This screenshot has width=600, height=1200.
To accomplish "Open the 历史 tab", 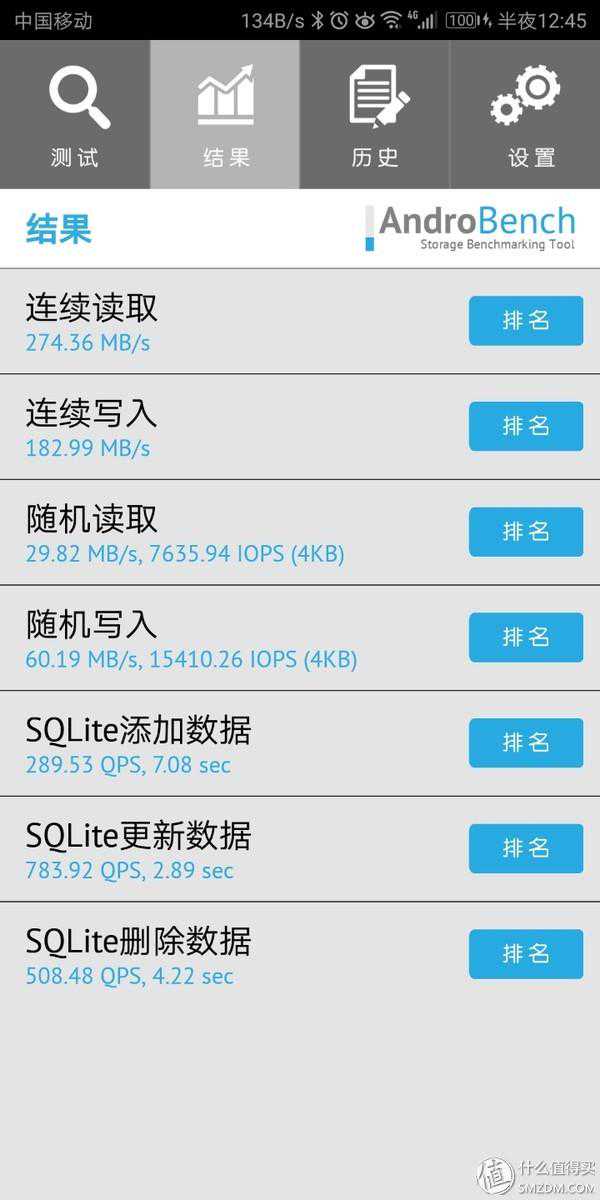I will click(375, 115).
